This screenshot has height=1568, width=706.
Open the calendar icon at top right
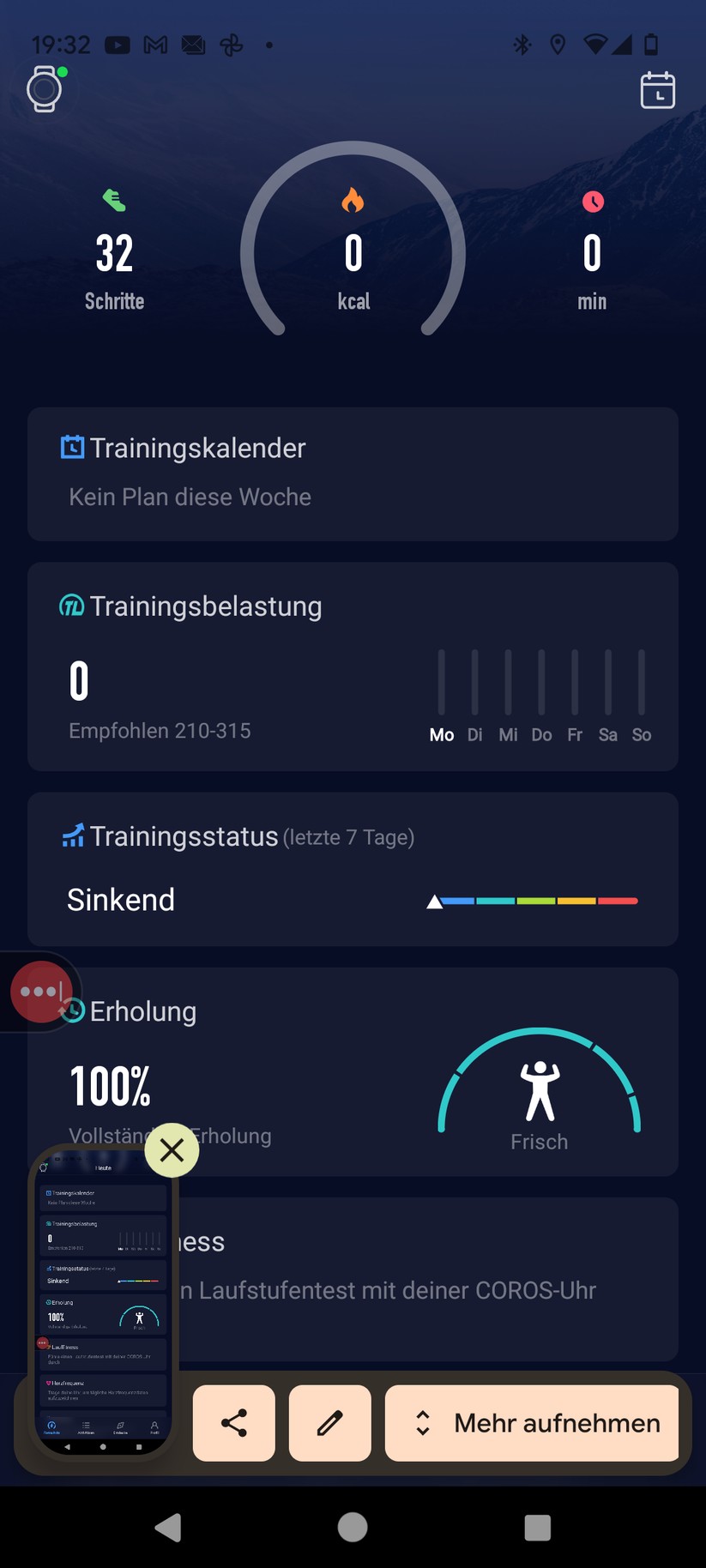pyautogui.click(x=658, y=90)
